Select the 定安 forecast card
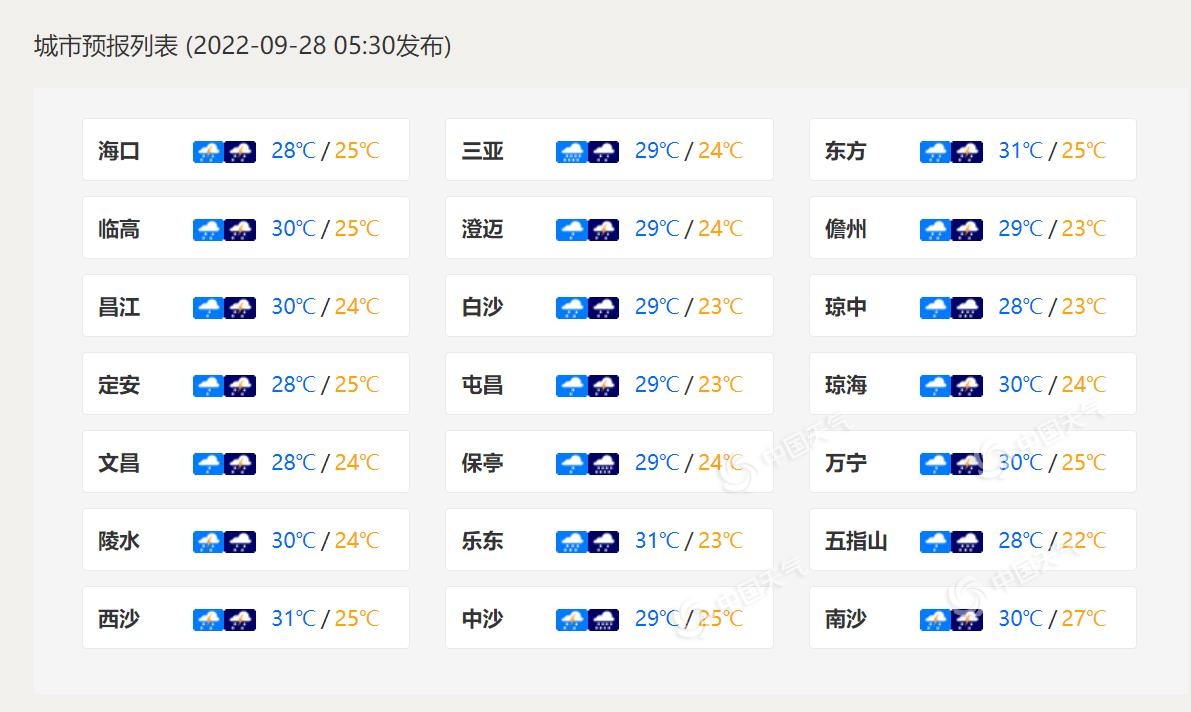 pos(245,384)
